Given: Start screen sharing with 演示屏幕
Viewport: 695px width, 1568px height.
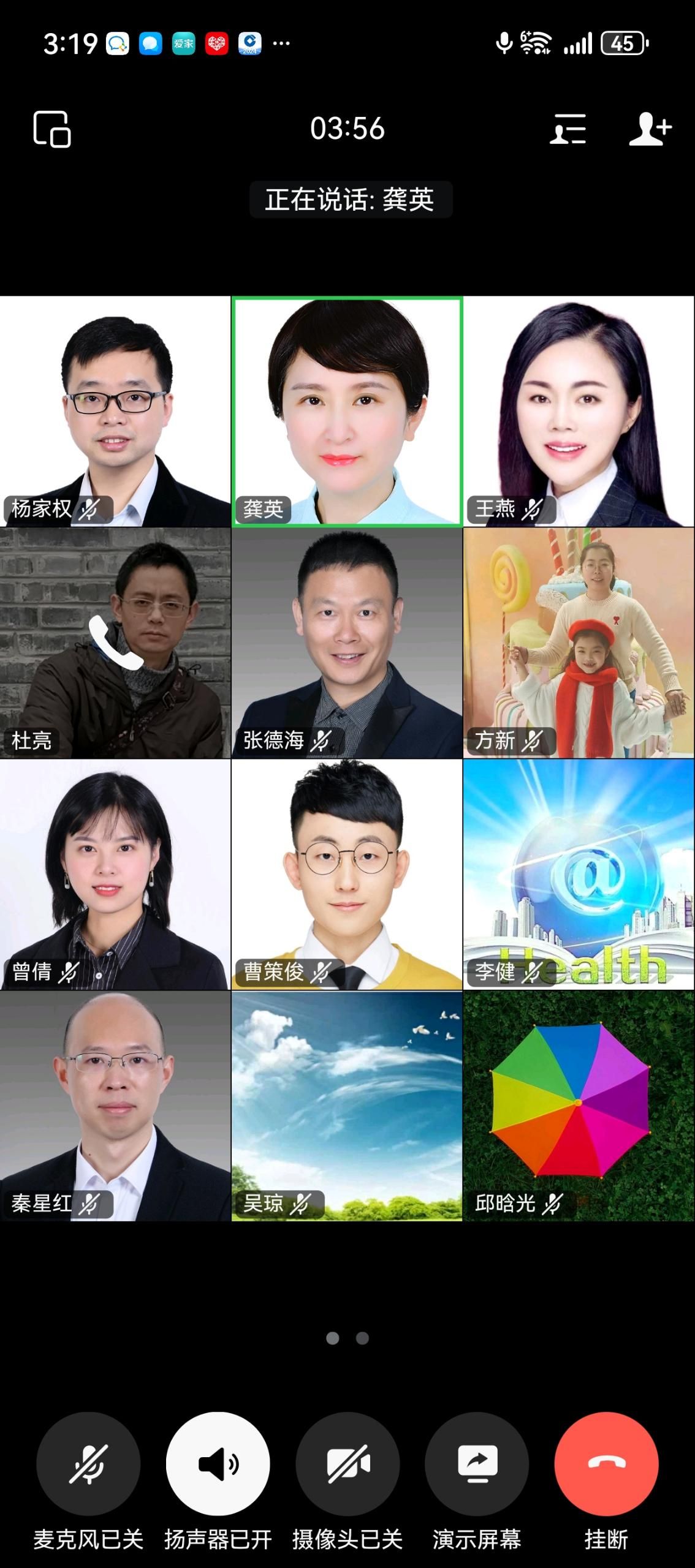Looking at the screenshot, I should [x=477, y=1464].
